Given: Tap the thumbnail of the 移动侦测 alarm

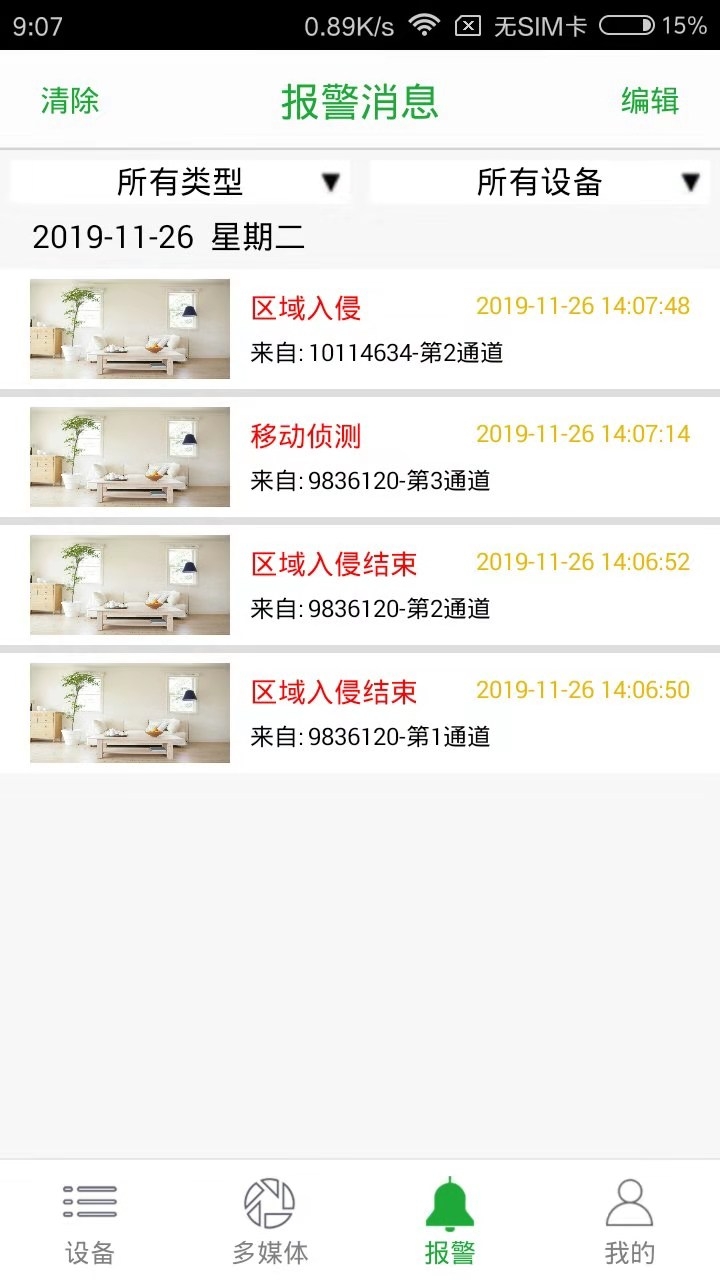Looking at the screenshot, I should point(129,456).
